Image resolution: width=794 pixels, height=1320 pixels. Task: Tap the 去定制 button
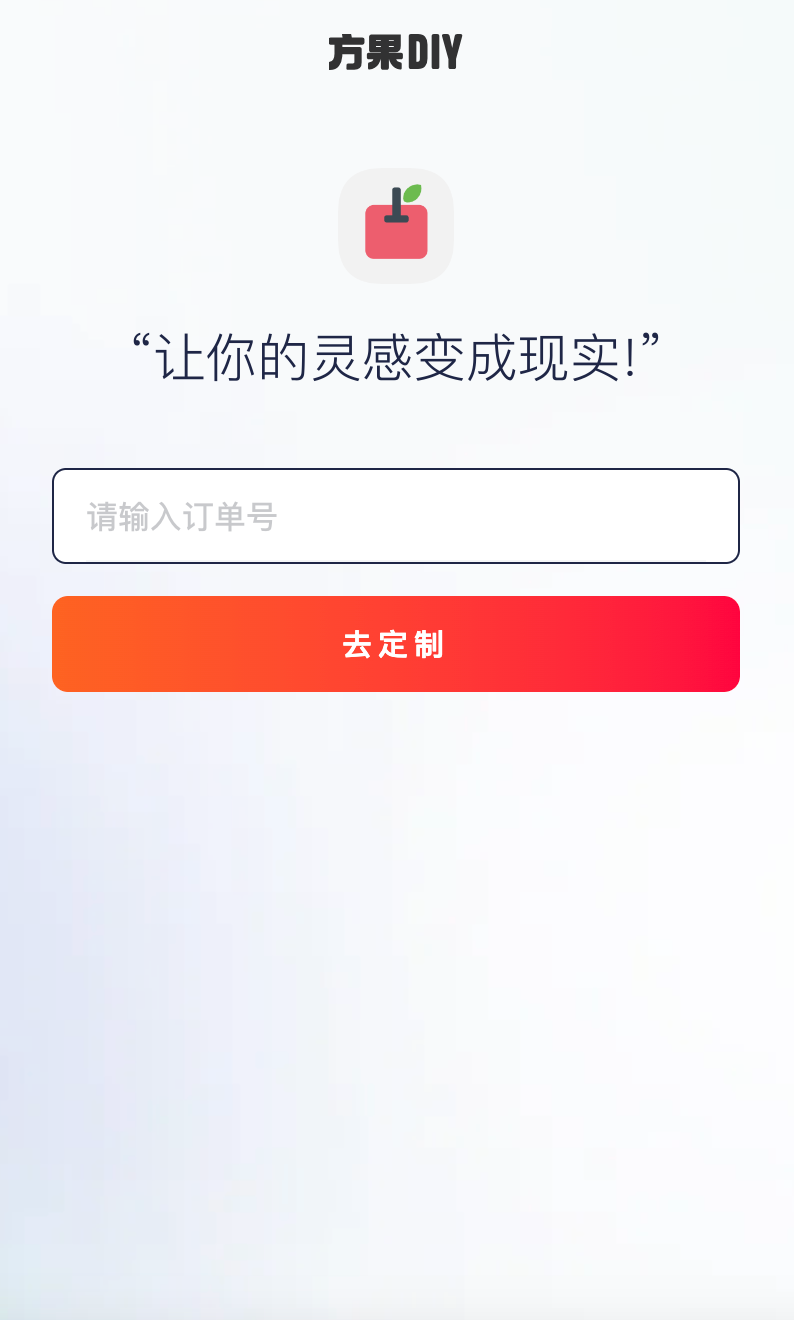click(396, 644)
